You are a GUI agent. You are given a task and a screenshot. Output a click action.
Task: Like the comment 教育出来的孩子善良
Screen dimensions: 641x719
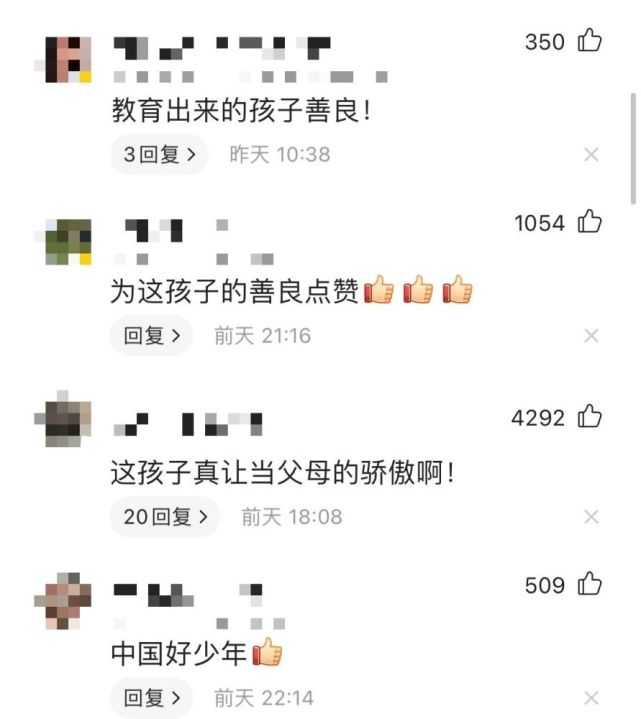590,41
